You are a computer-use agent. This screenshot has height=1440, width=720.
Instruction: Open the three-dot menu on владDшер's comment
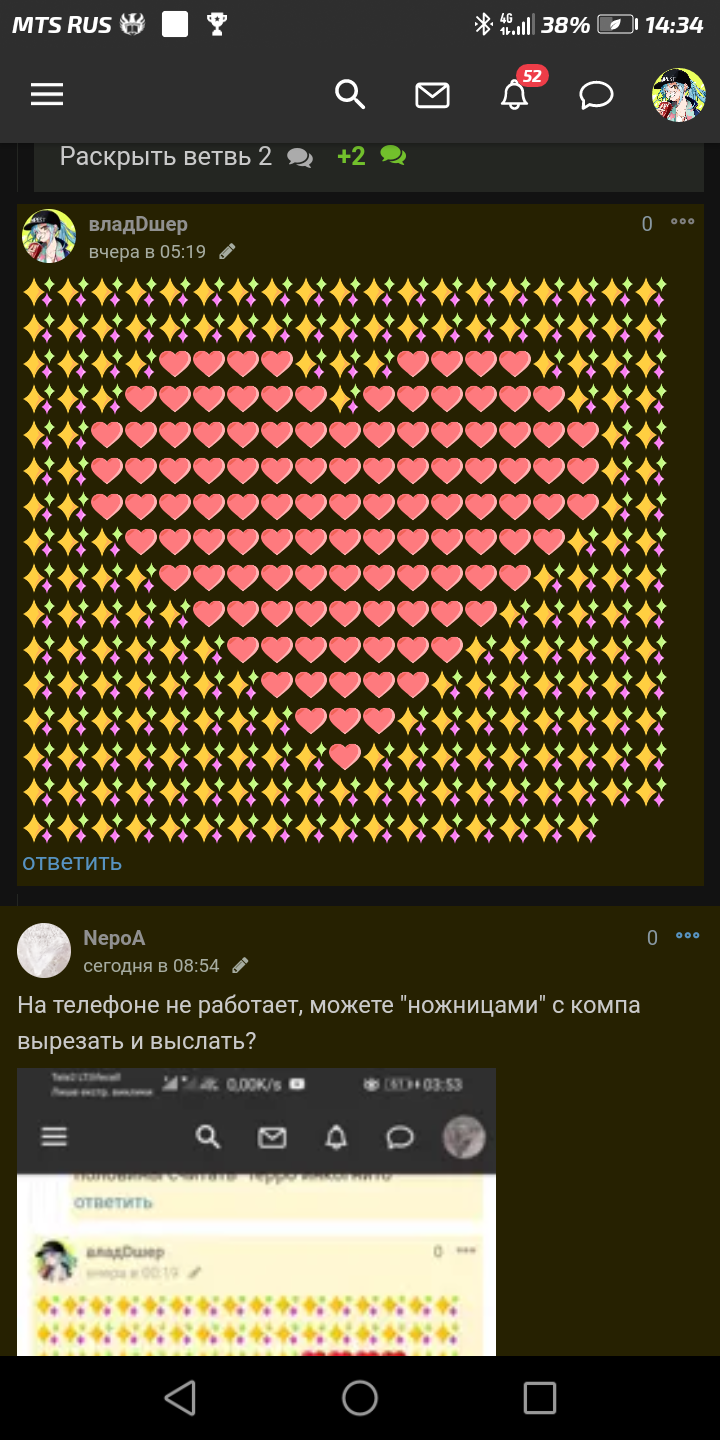(x=683, y=222)
